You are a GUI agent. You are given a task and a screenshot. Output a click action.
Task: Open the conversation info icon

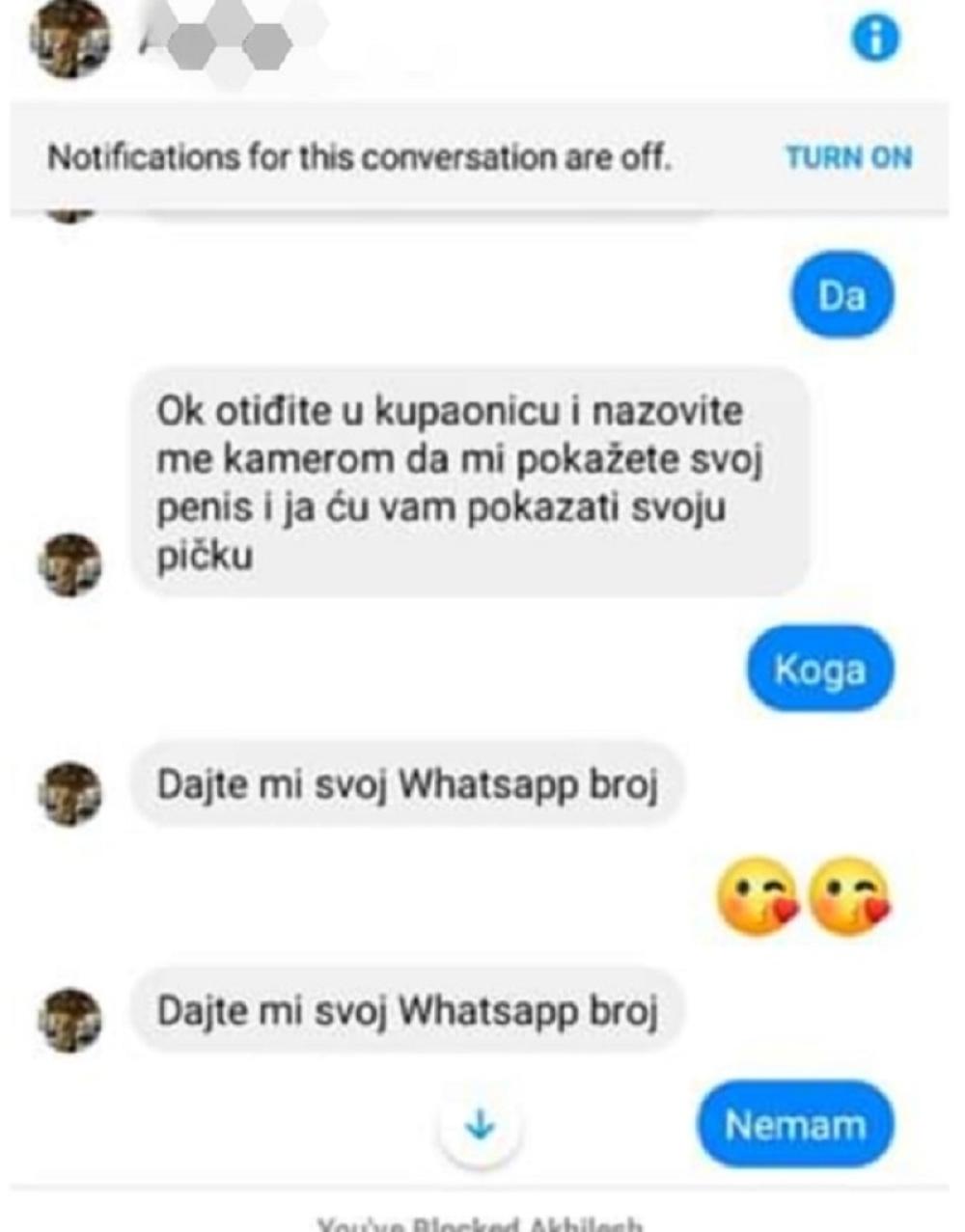874,40
